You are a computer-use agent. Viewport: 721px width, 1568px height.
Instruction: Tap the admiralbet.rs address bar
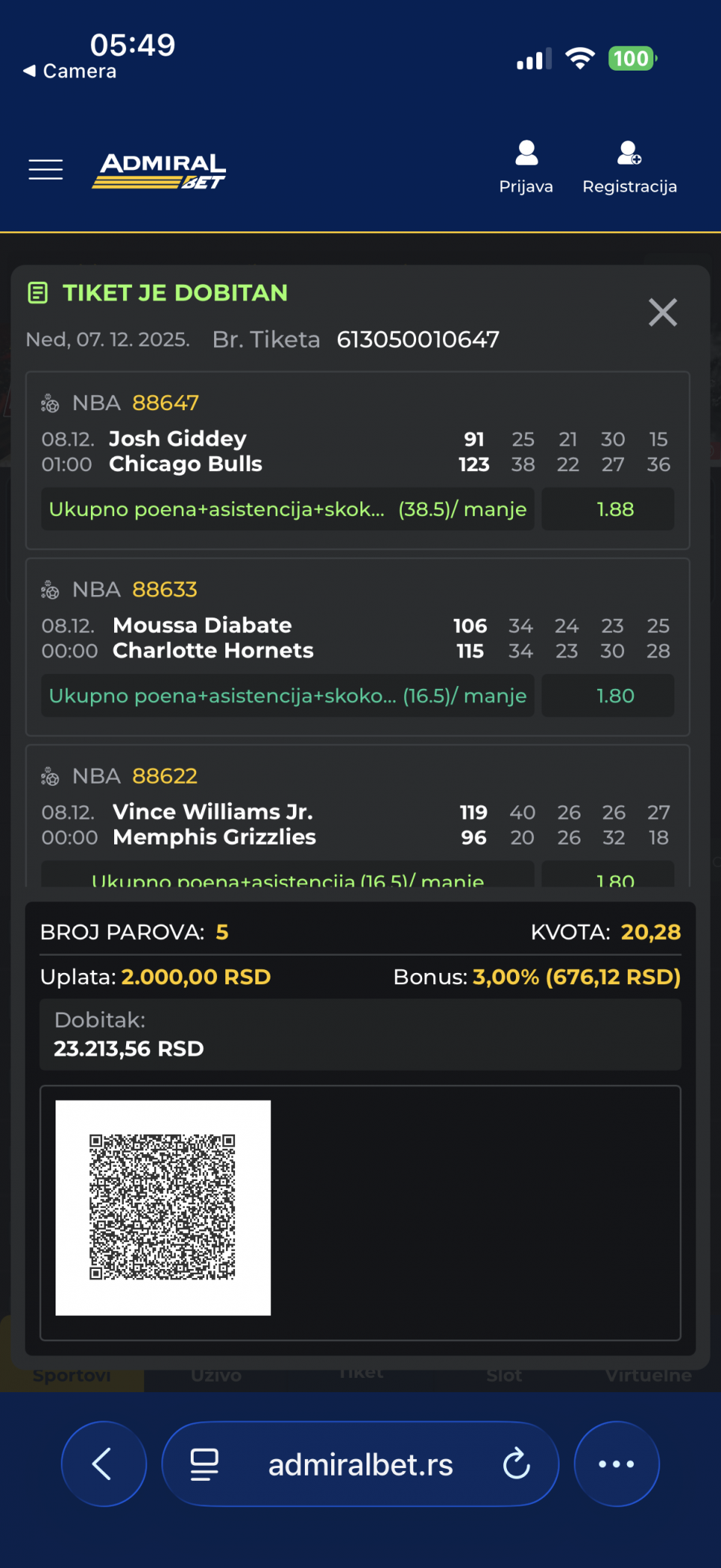click(x=360, y=1464)
